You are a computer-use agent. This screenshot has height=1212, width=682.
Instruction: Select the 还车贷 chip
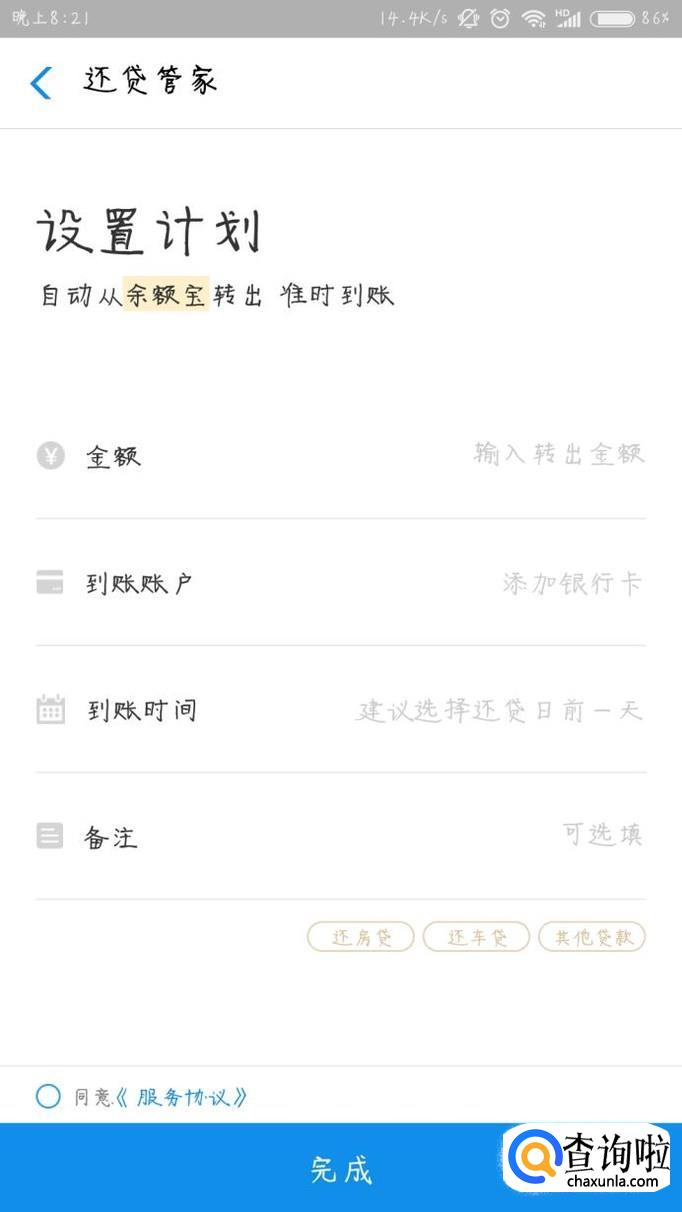point(476,937)
